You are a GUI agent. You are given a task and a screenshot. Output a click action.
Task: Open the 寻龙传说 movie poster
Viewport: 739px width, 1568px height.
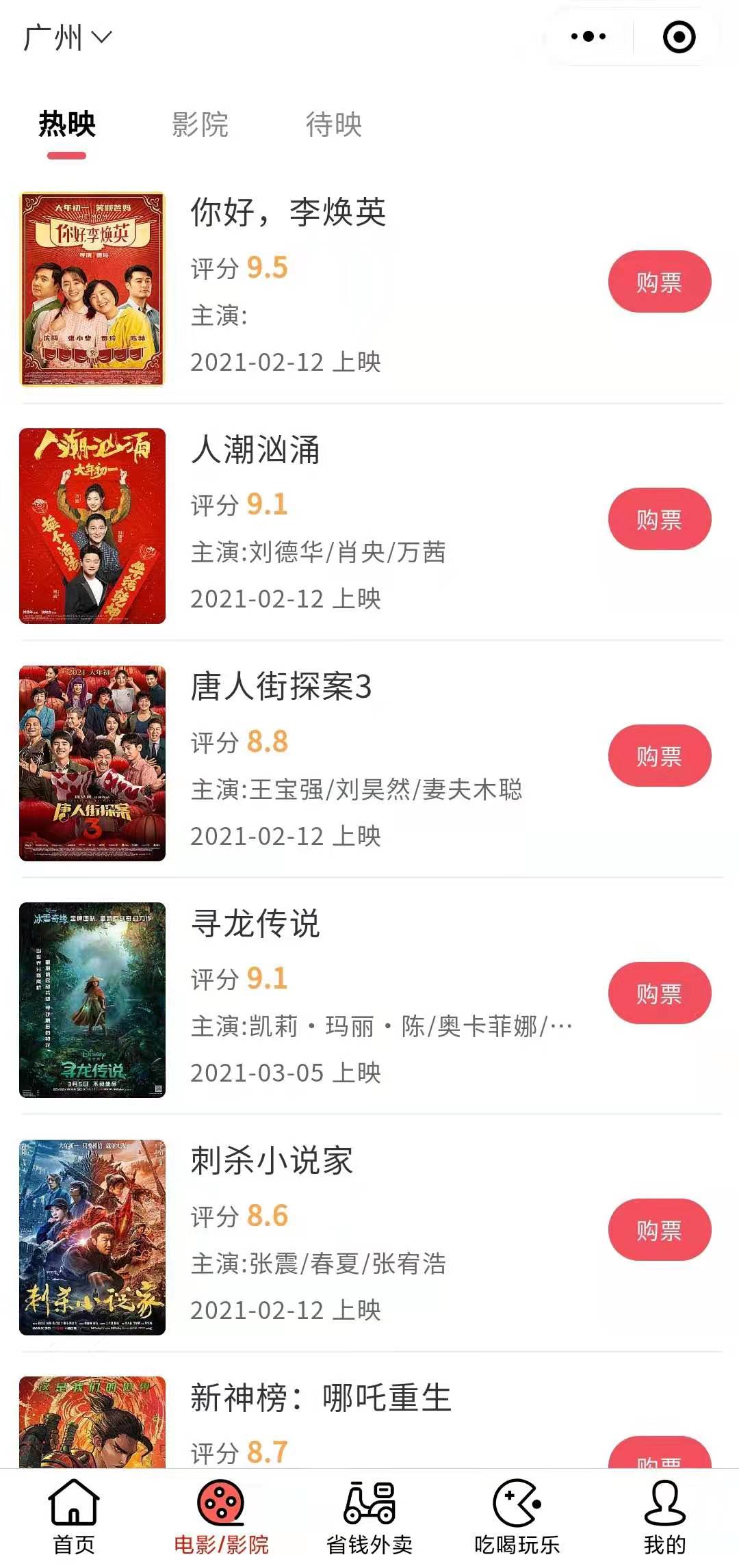coord(92,1000)
